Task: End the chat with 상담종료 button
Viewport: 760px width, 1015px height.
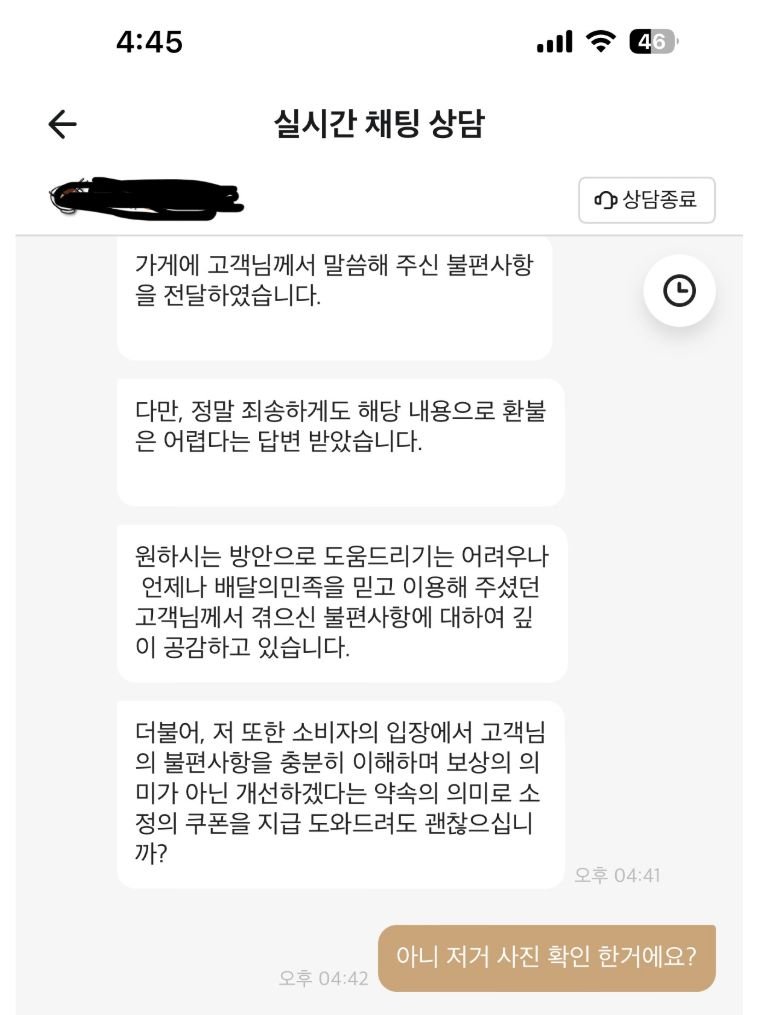Action: click(646, 200)
